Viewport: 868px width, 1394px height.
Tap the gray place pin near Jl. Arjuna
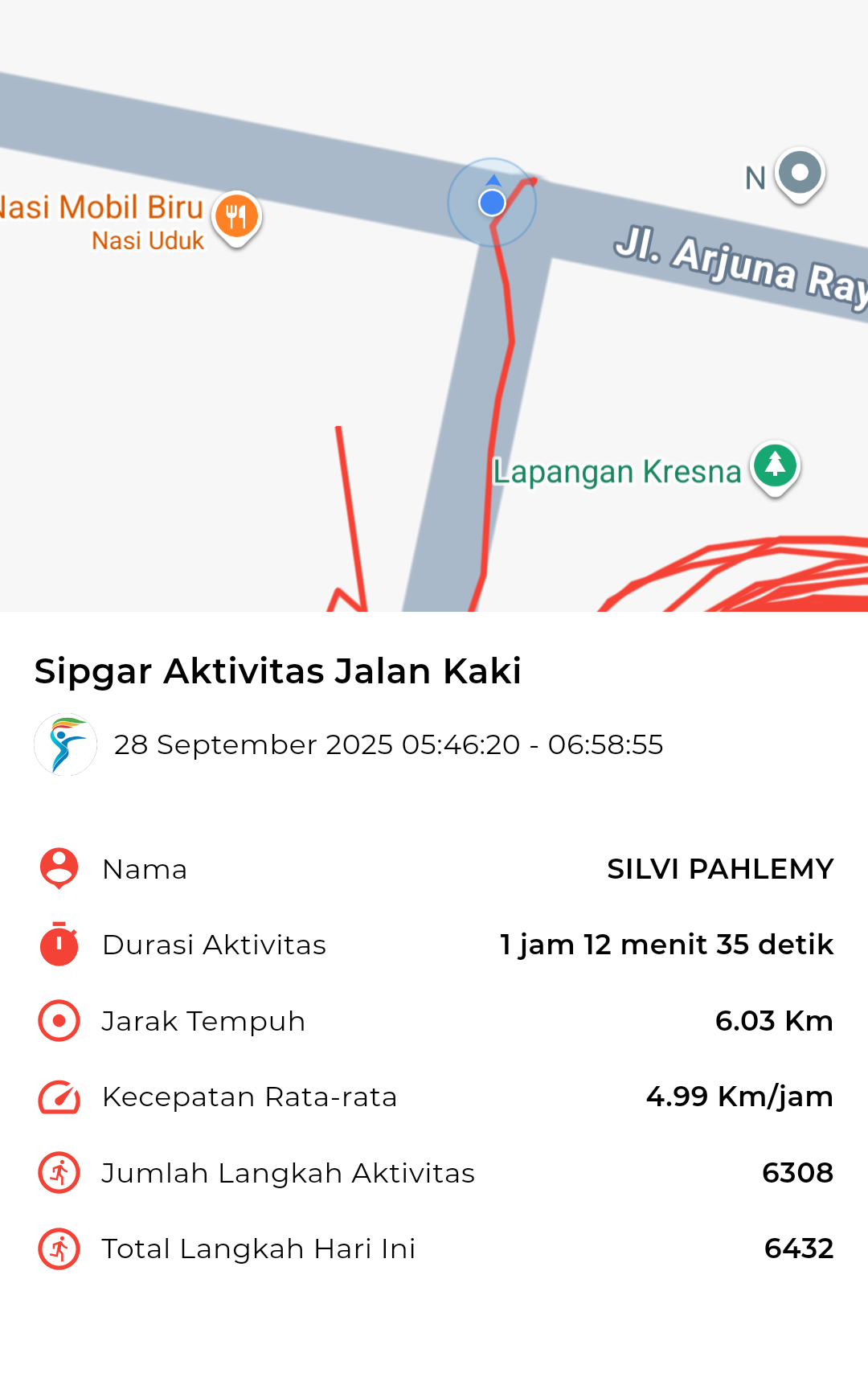click(800, 174)
